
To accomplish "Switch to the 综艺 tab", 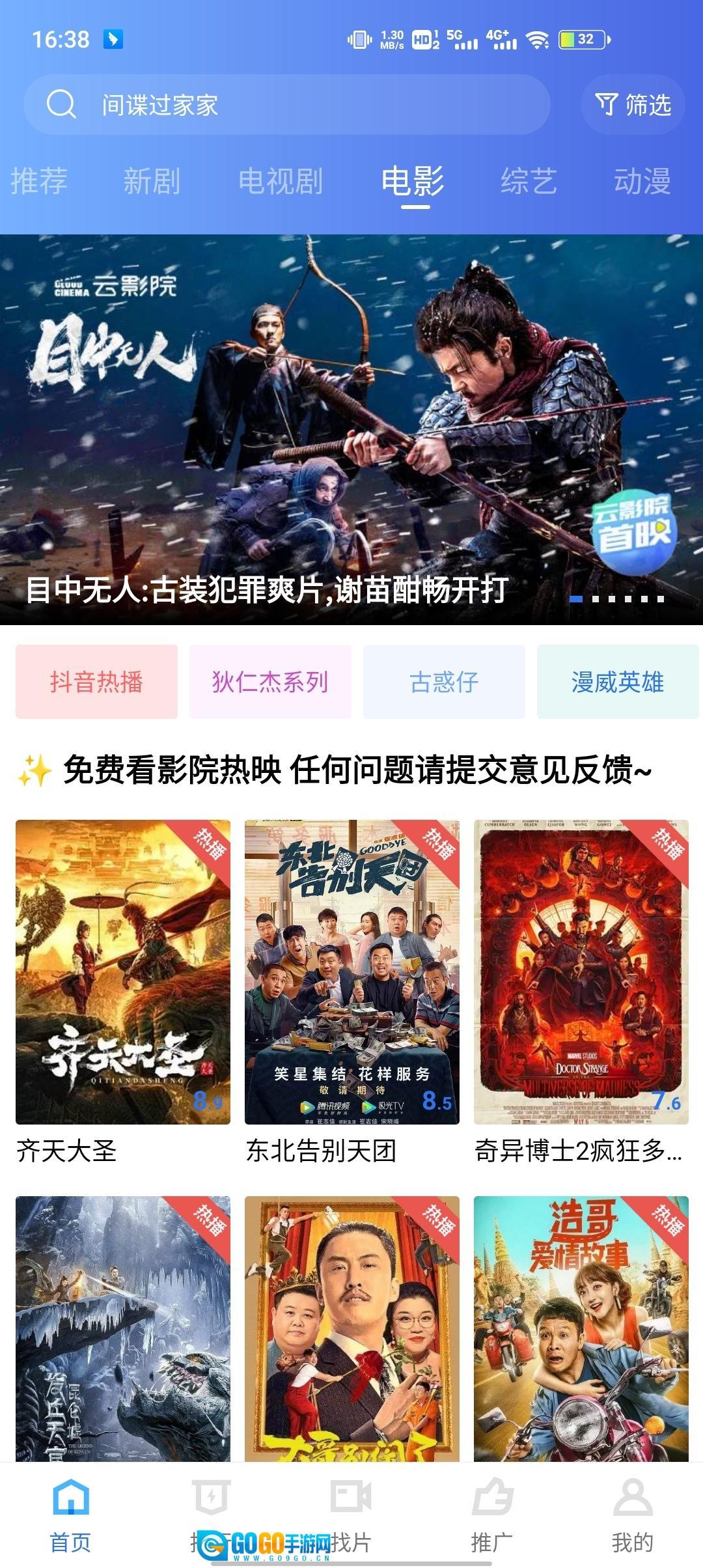I will point(529,181).
